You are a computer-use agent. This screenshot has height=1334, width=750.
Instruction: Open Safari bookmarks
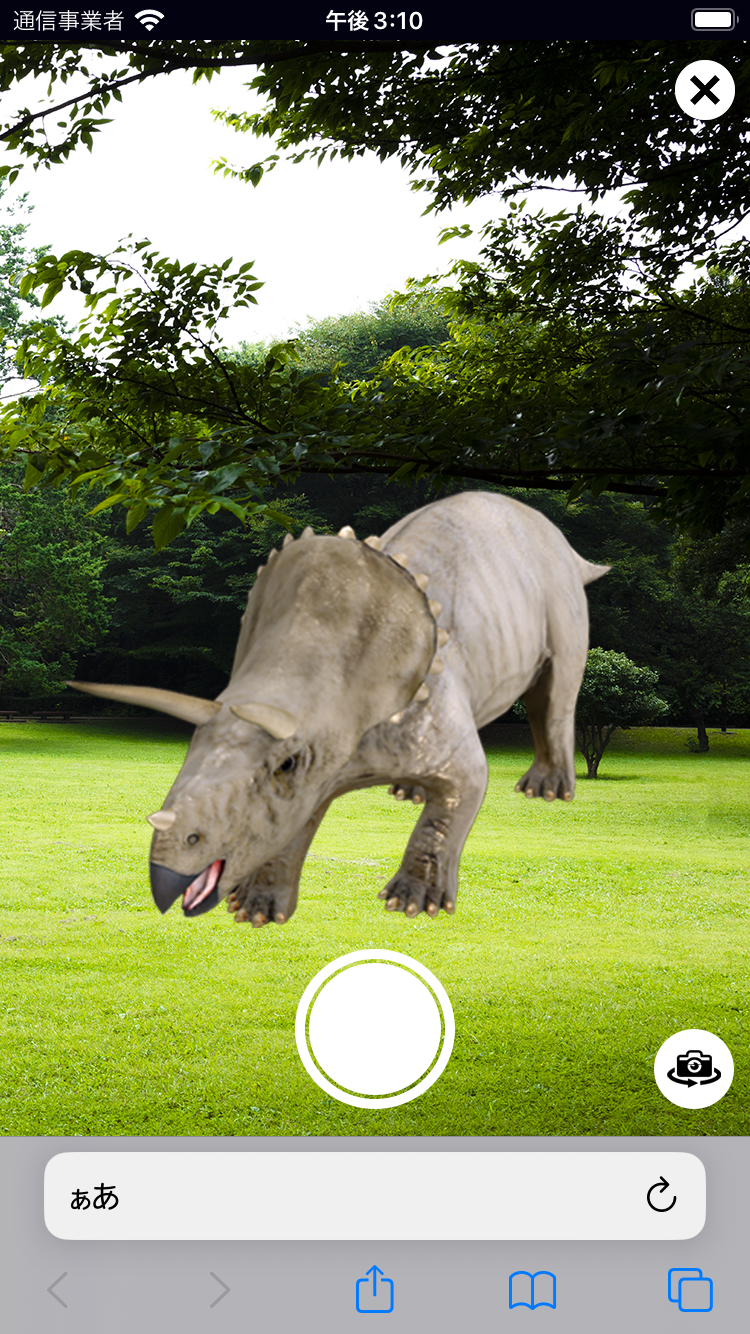[x=532, y=1290]
